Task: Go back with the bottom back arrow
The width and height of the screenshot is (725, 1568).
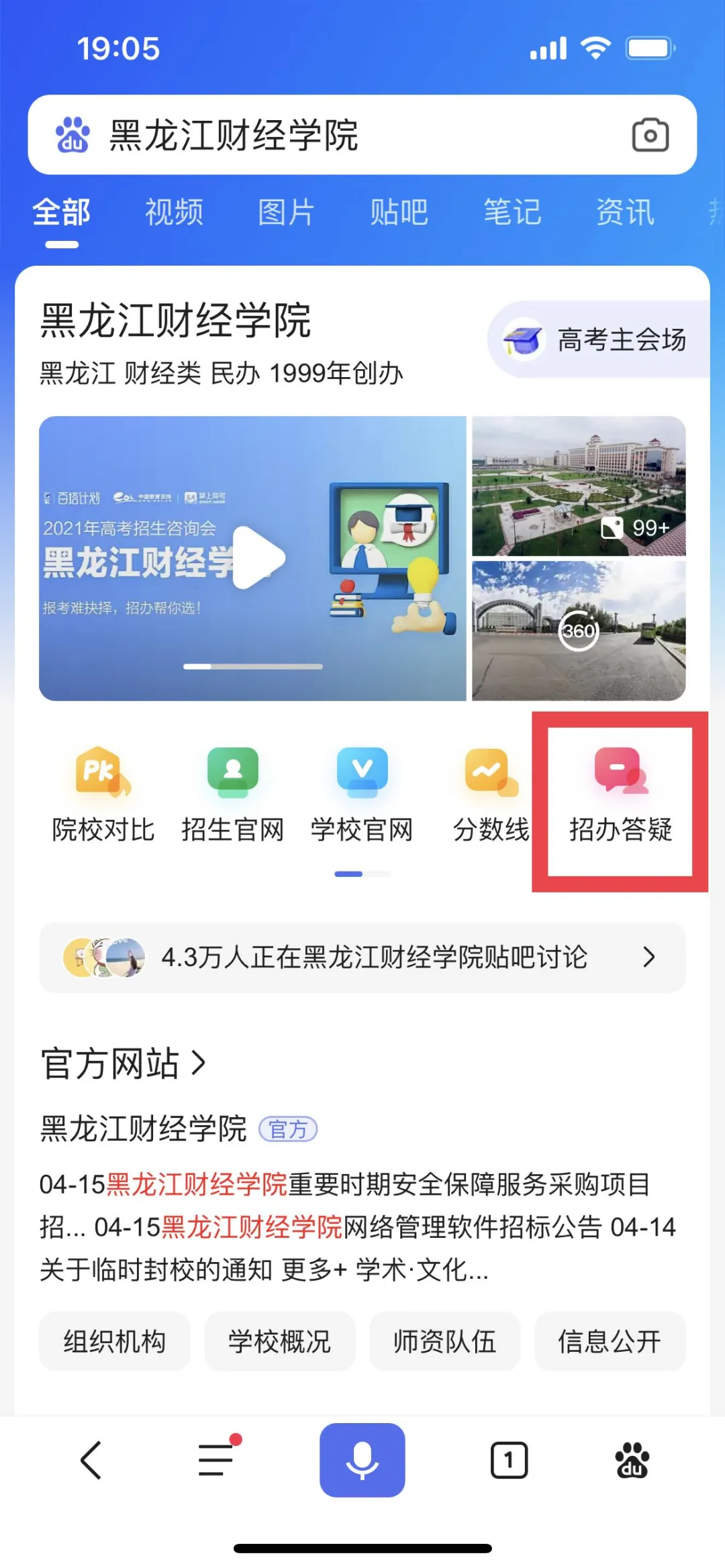Action: (x=91, y=1460)
